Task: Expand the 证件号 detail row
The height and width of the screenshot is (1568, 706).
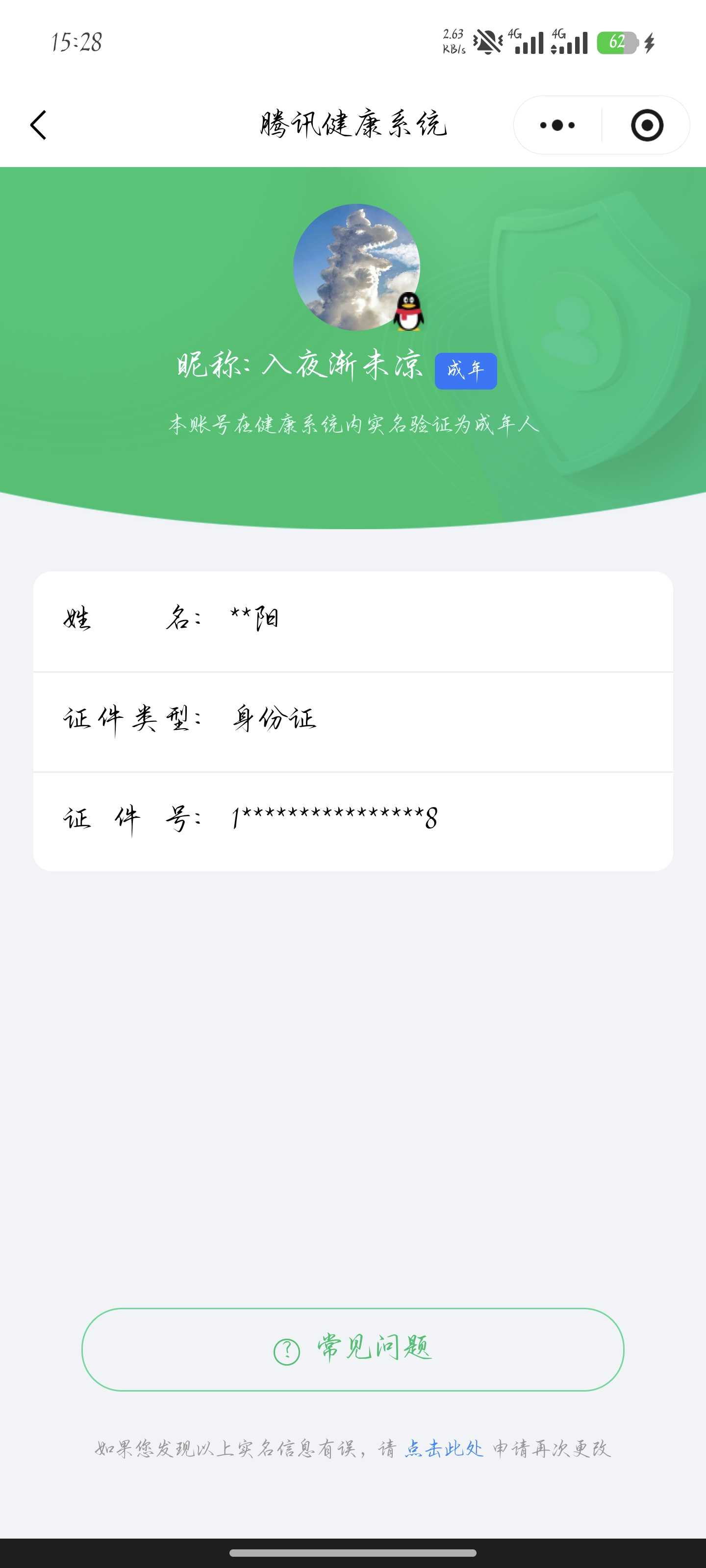Action: [353, 820]
